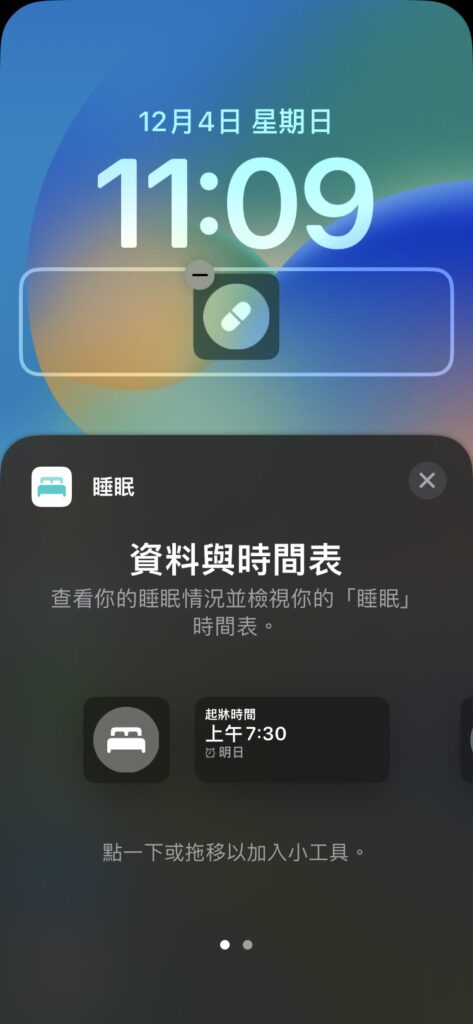This screenshot has width=473, height=1024.
Task: Tap the pill widget in the widget row
Action: 236,318
